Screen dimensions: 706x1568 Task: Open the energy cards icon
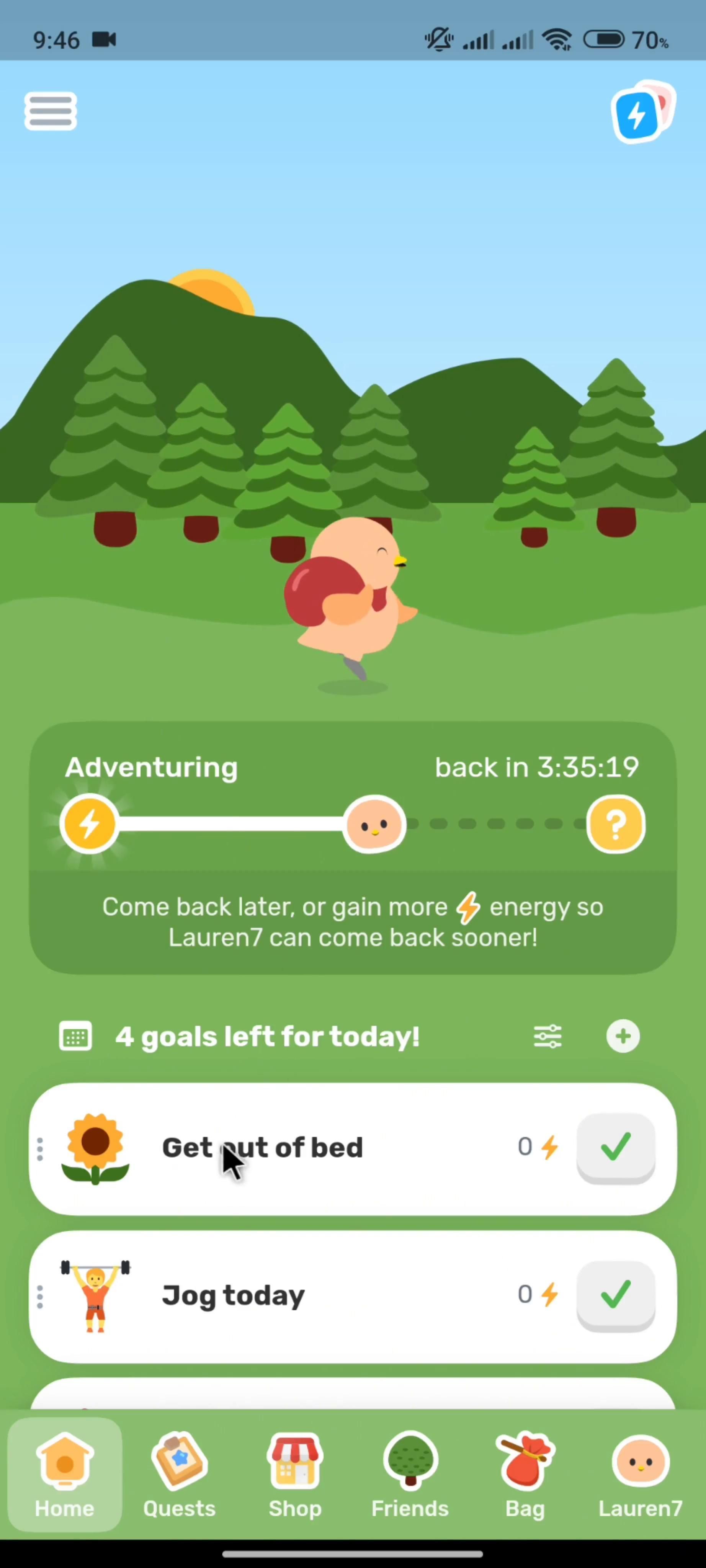click(x=641, y=112)
